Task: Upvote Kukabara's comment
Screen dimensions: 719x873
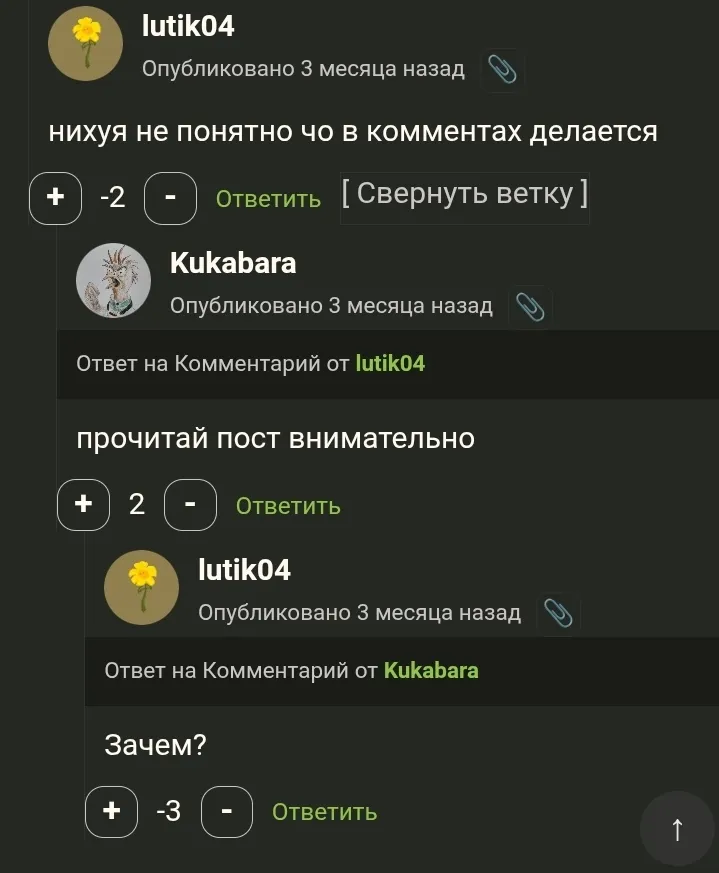Action: [x=84, y=505]
